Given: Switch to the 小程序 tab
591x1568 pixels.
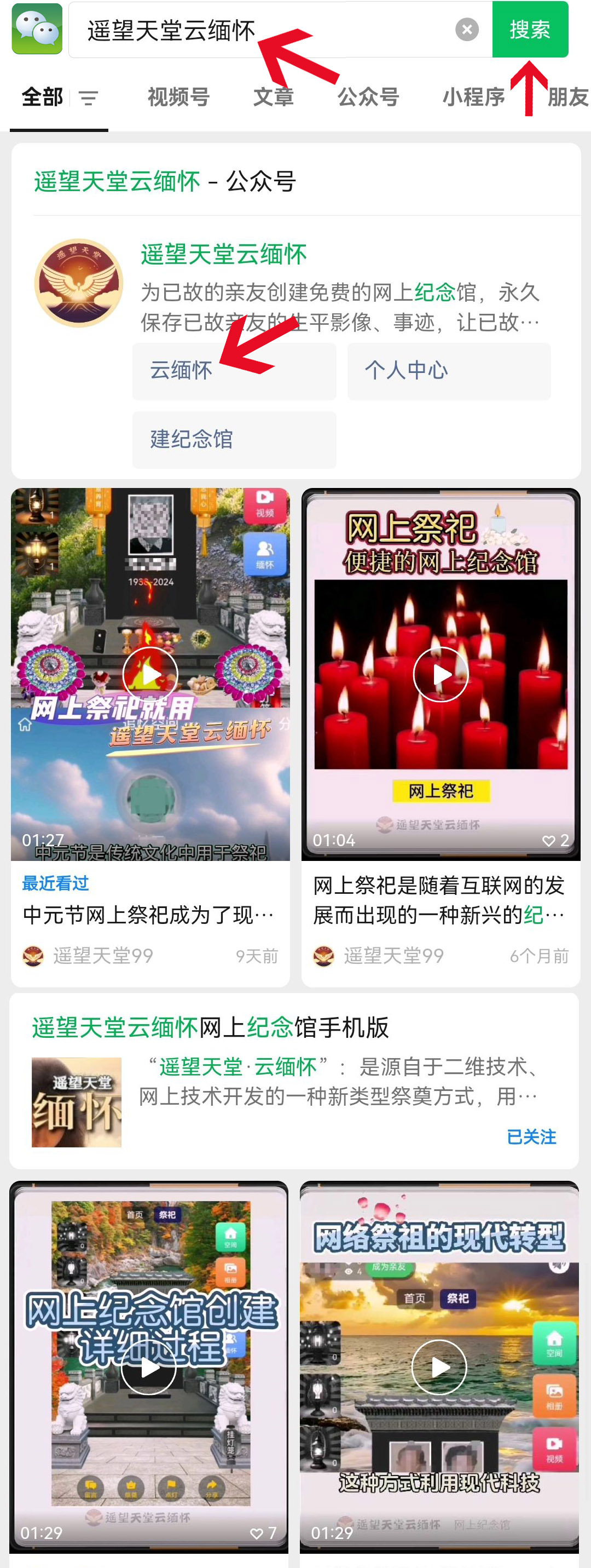Looking at the screenshot, I should [x=473, y=97].
